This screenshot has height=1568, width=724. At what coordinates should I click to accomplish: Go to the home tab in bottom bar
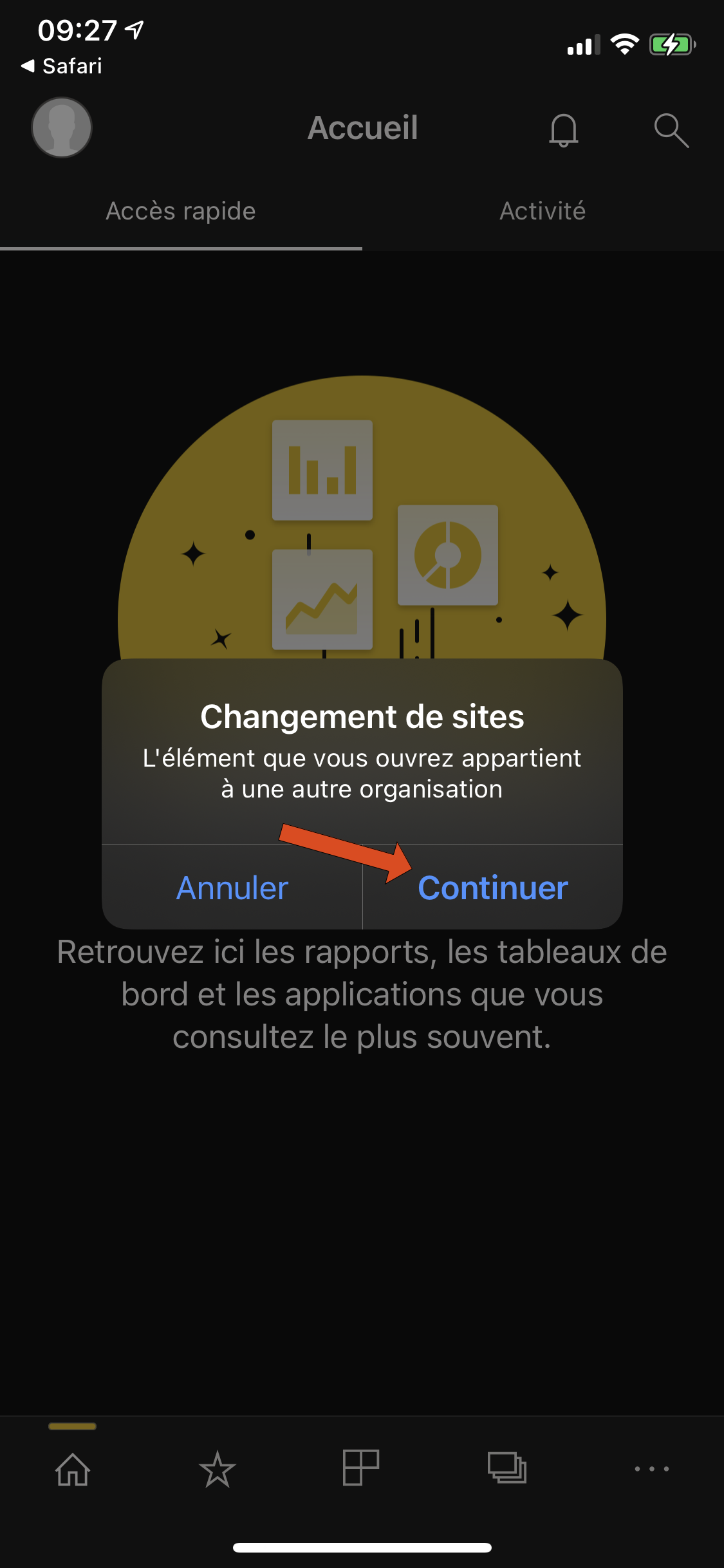[73, 1469]
